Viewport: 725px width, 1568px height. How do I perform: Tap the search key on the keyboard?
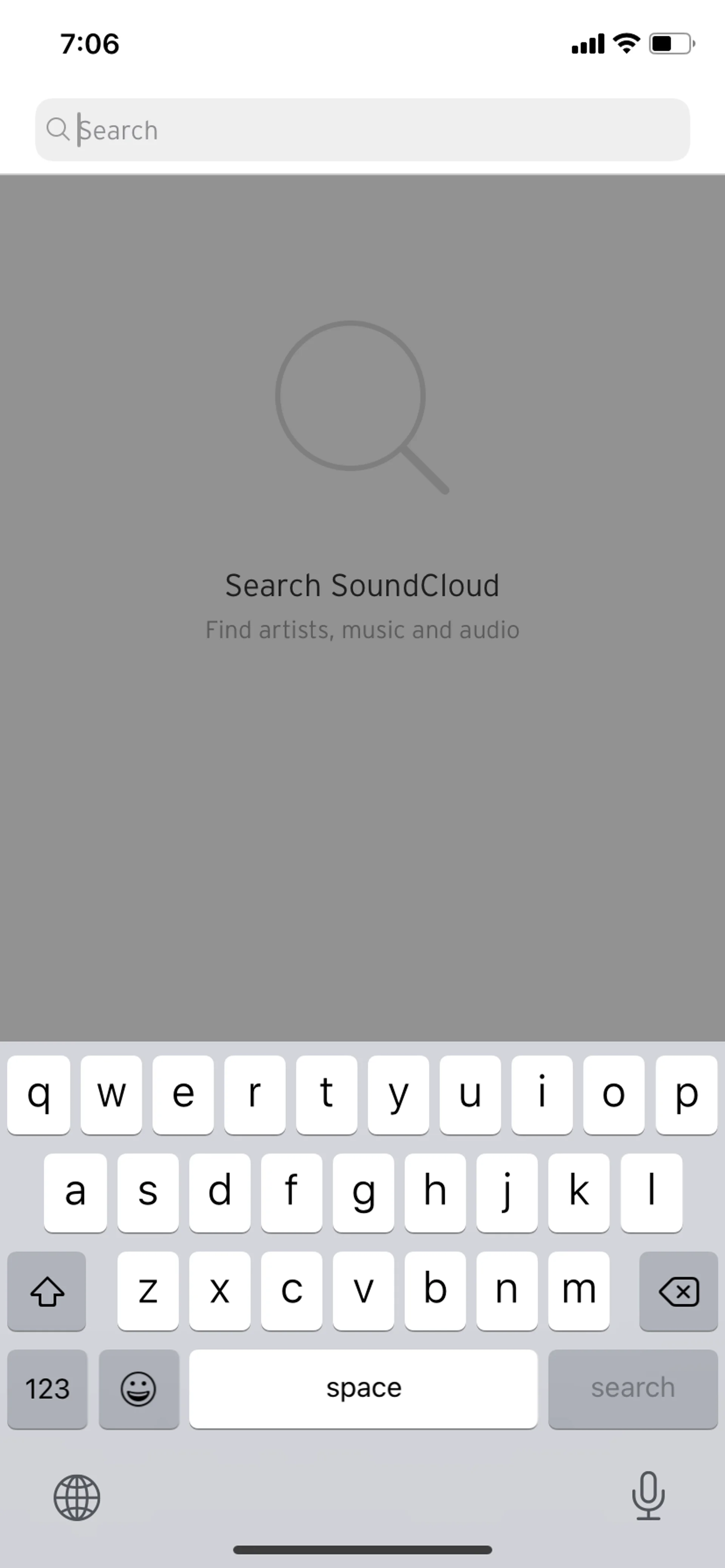point(632,1388)
